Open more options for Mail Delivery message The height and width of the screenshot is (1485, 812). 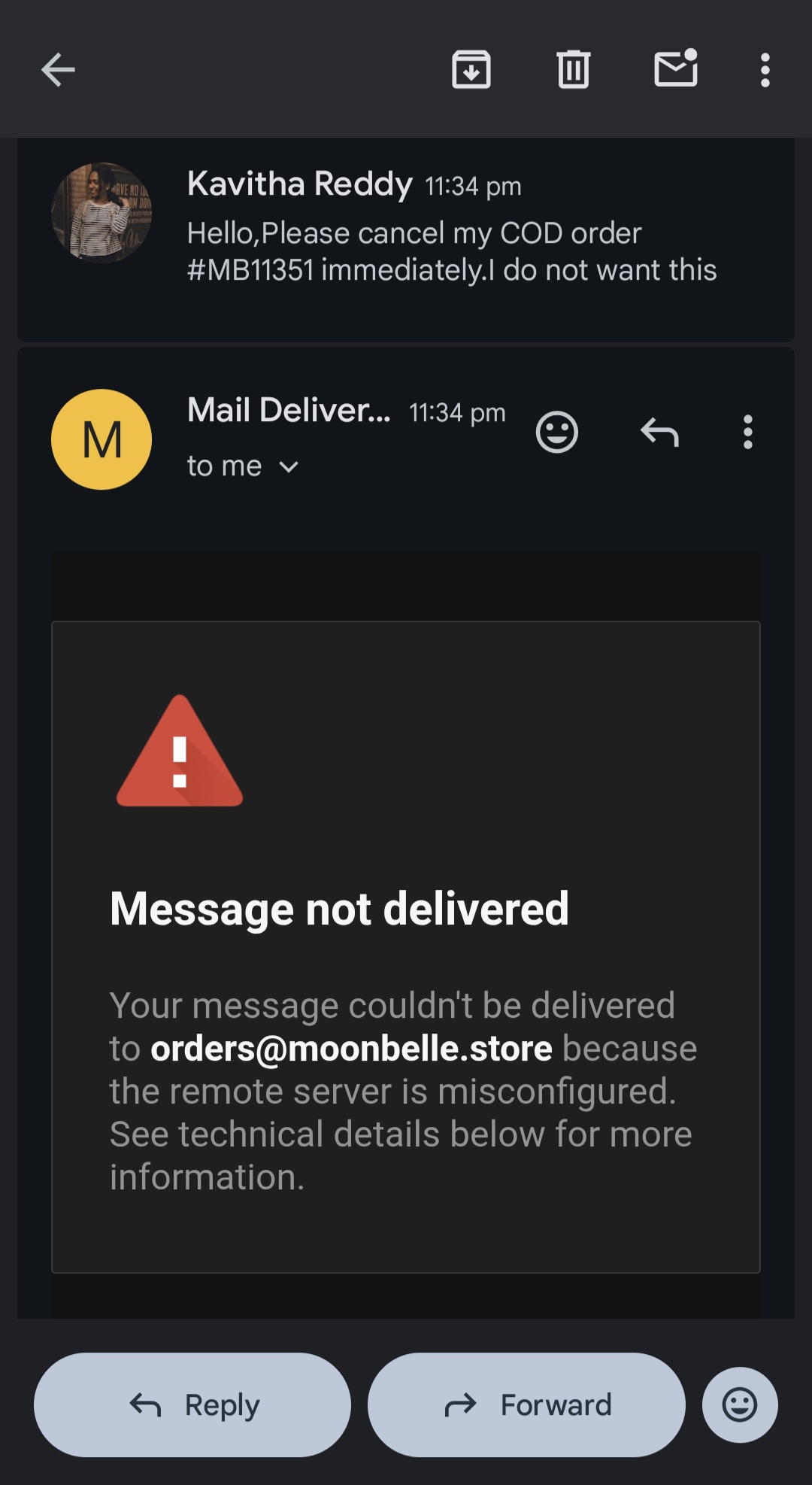[747, 433]
